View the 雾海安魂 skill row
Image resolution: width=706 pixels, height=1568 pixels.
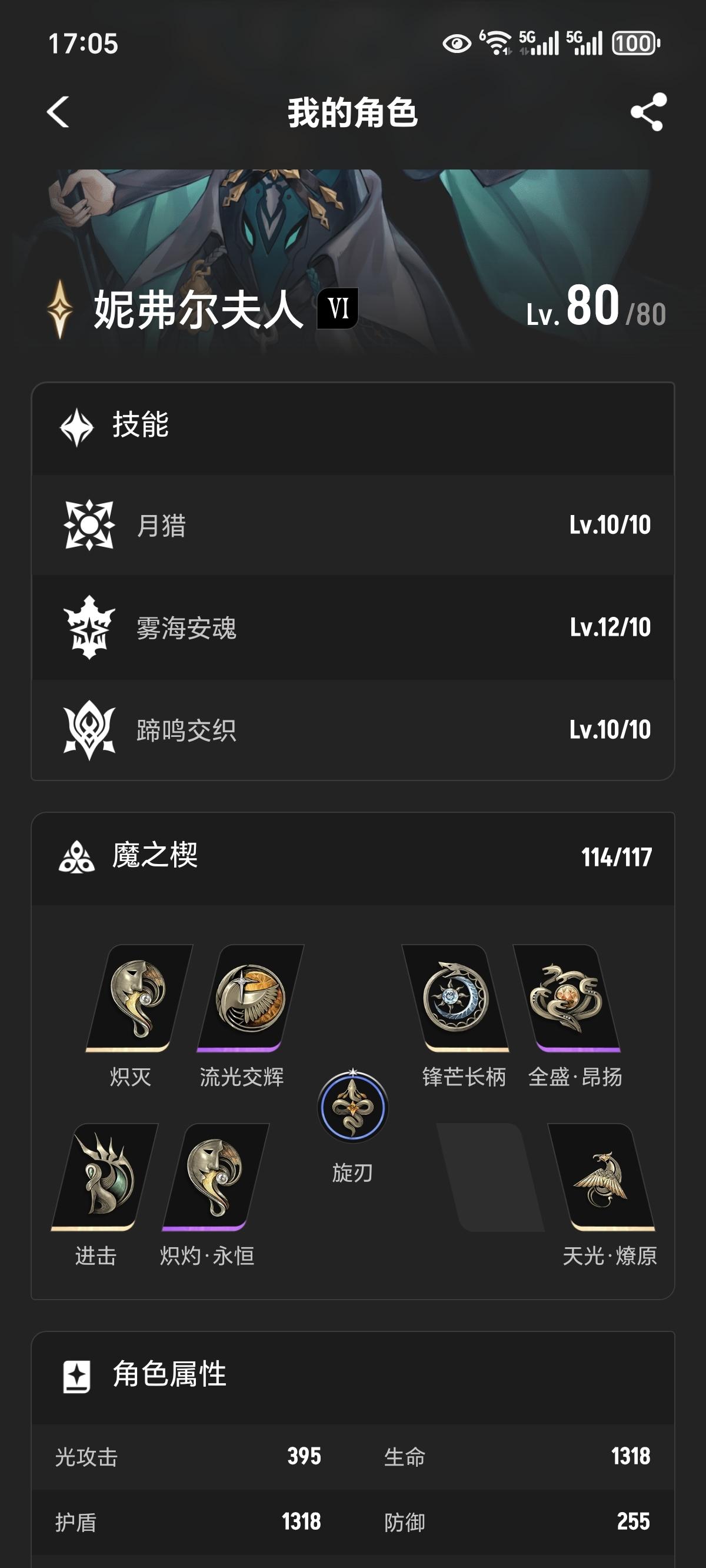pos(353,627)
